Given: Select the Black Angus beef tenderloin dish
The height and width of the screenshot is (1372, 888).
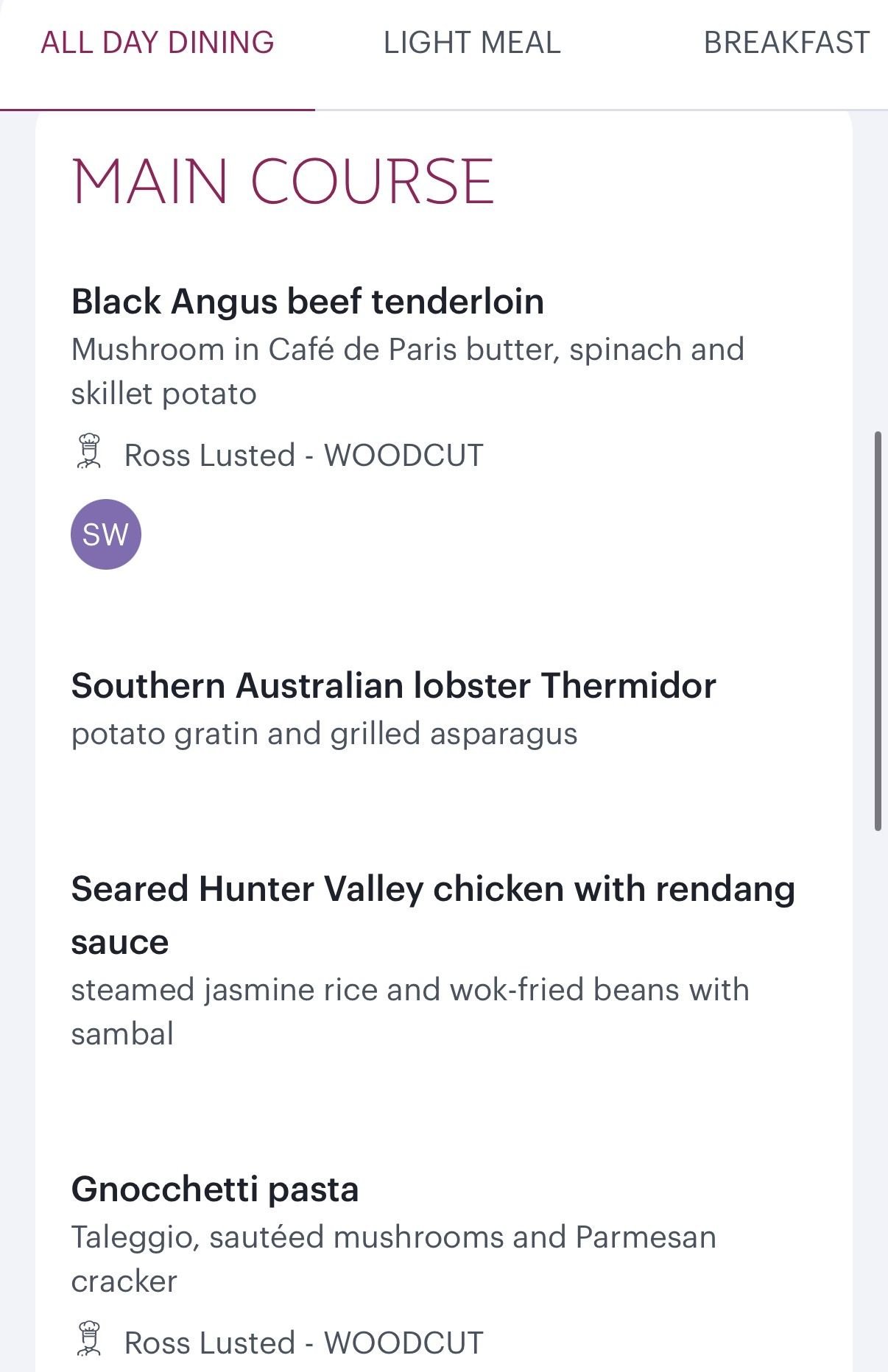Looking at the screenshot, I should tap(308, 300).
